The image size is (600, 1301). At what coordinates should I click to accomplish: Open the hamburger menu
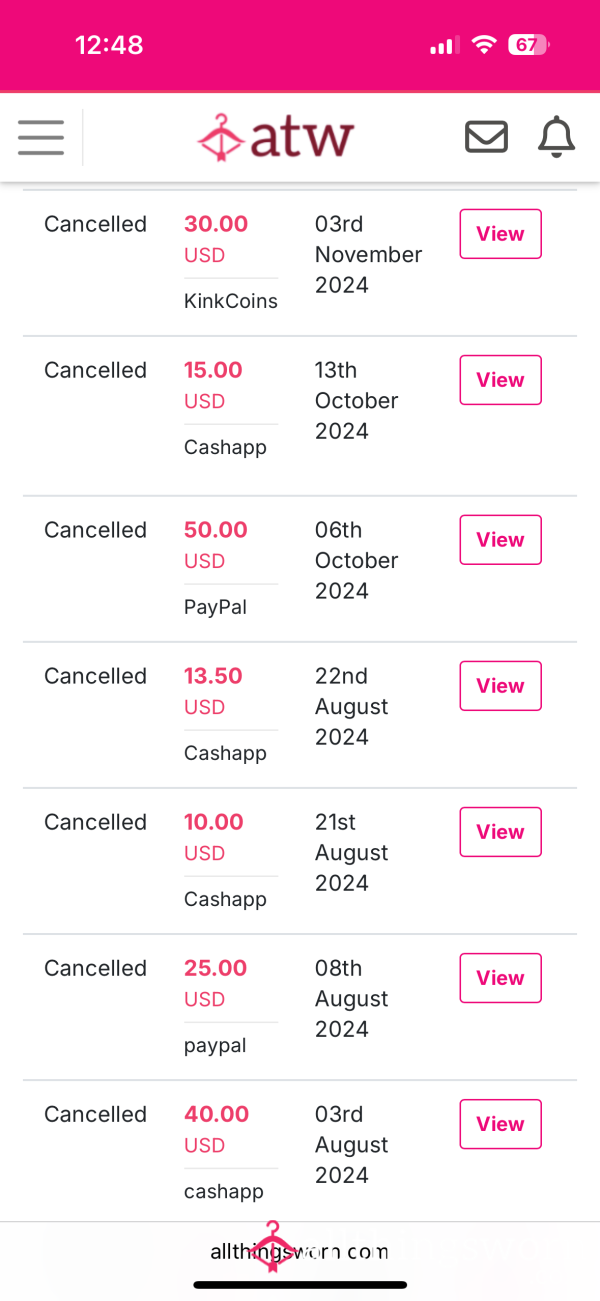coord(41,137)
